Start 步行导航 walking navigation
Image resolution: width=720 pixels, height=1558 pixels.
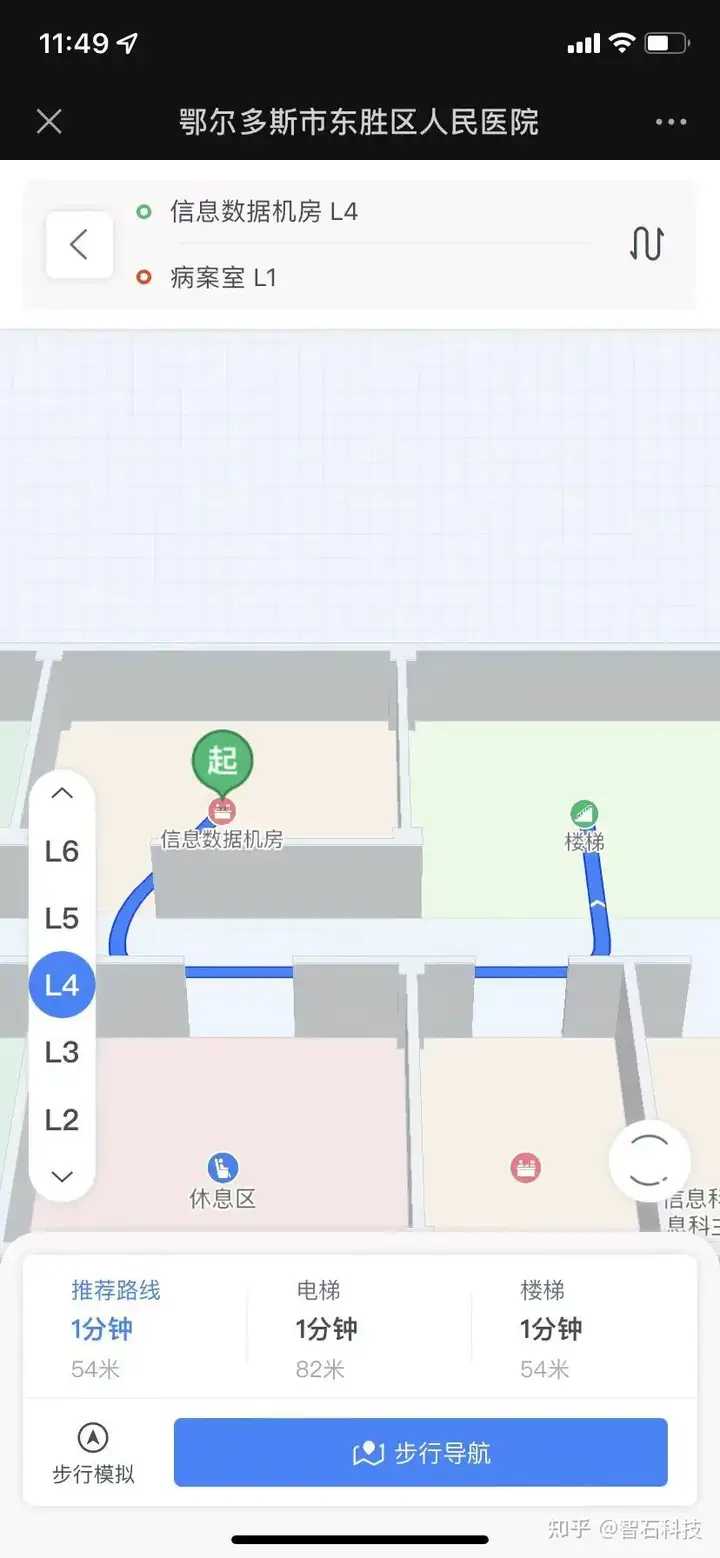(421, 1452)
